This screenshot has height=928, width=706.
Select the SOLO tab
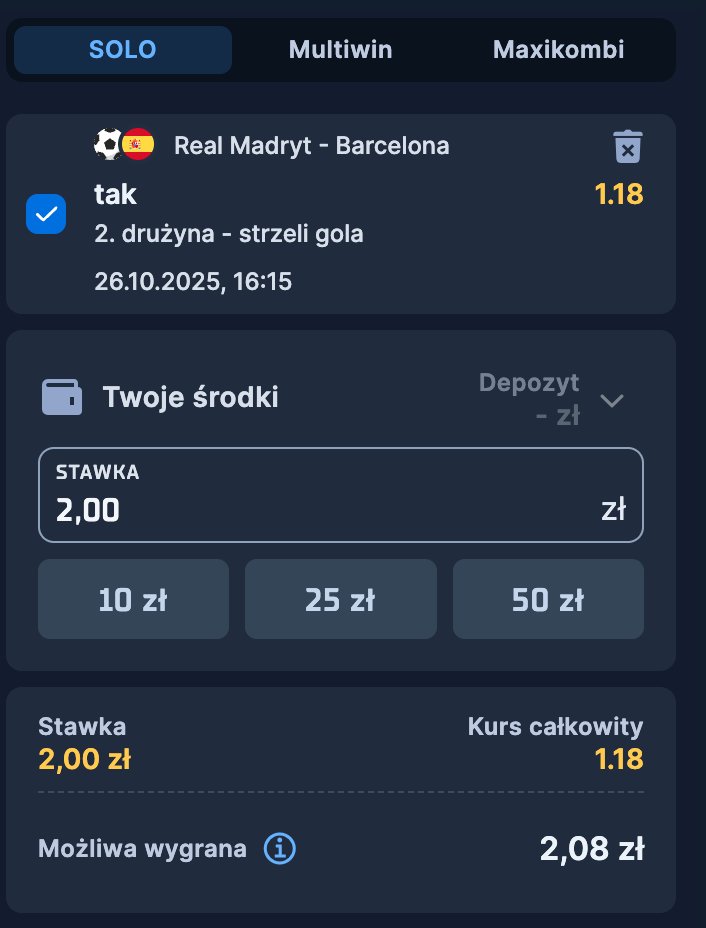122,50
